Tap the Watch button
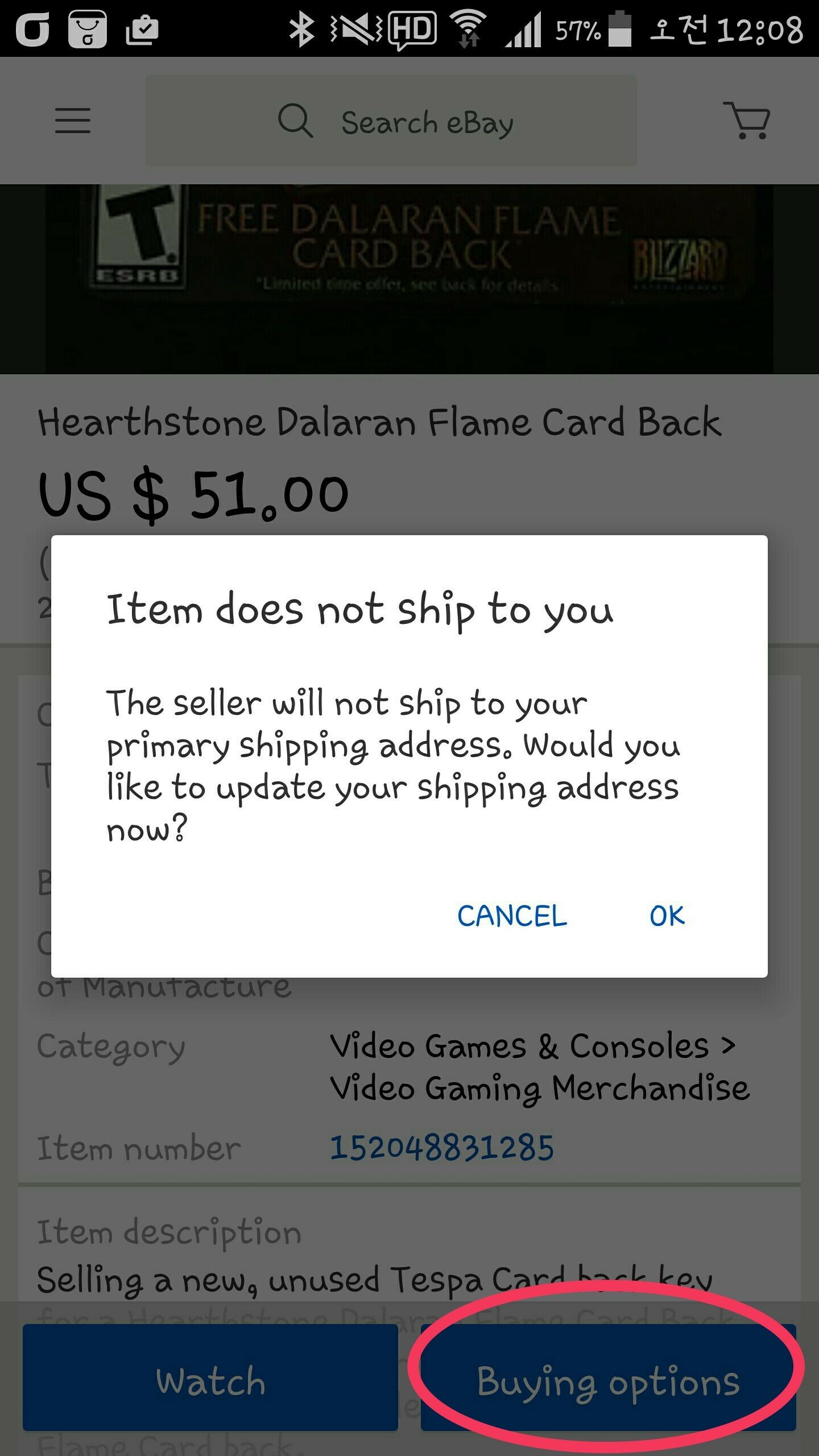The height and width of the screenshot is (1456, 819). 210,1381
